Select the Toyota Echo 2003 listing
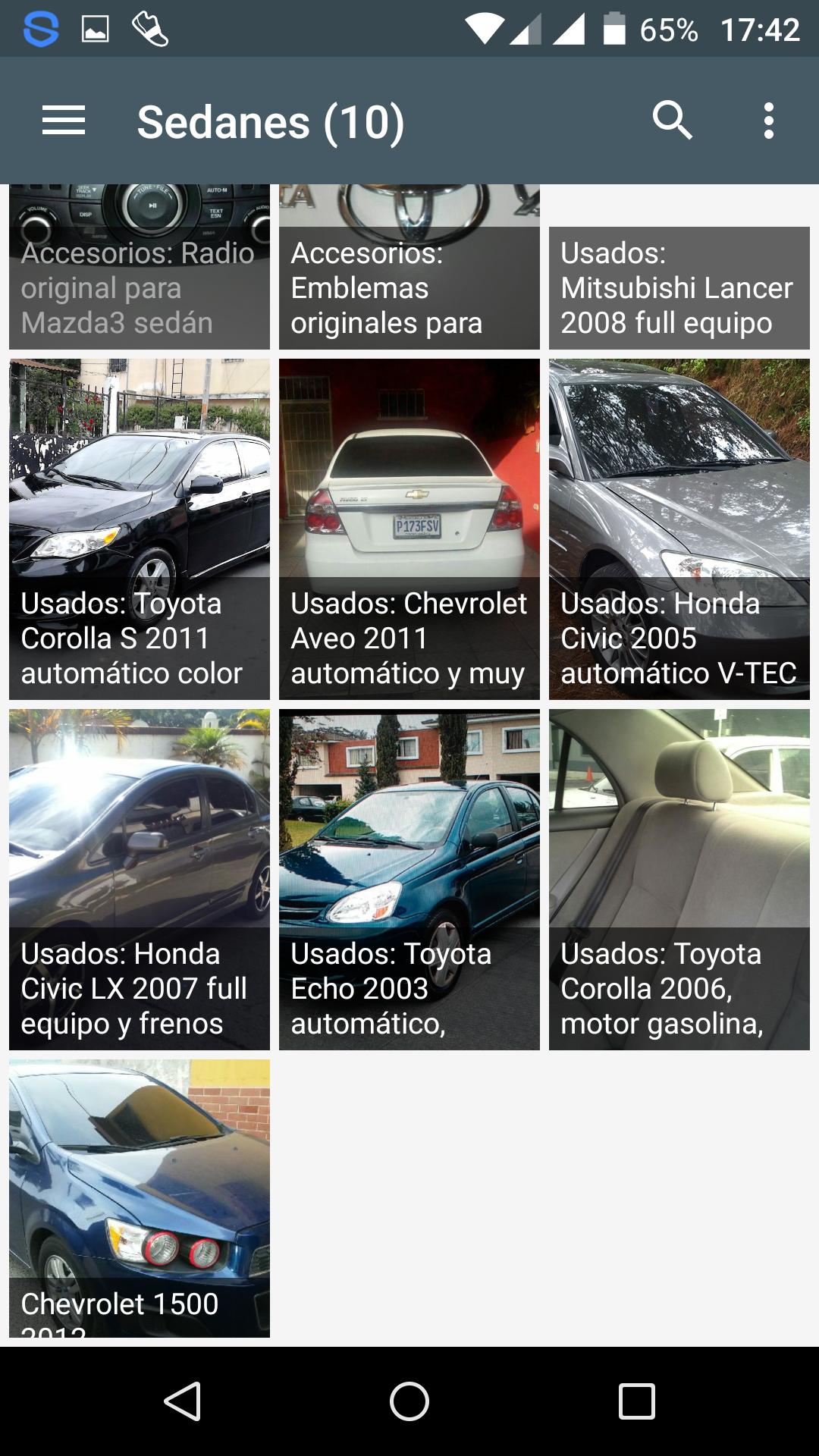This screenshot has height=1456, width=819. coord(409,880)
